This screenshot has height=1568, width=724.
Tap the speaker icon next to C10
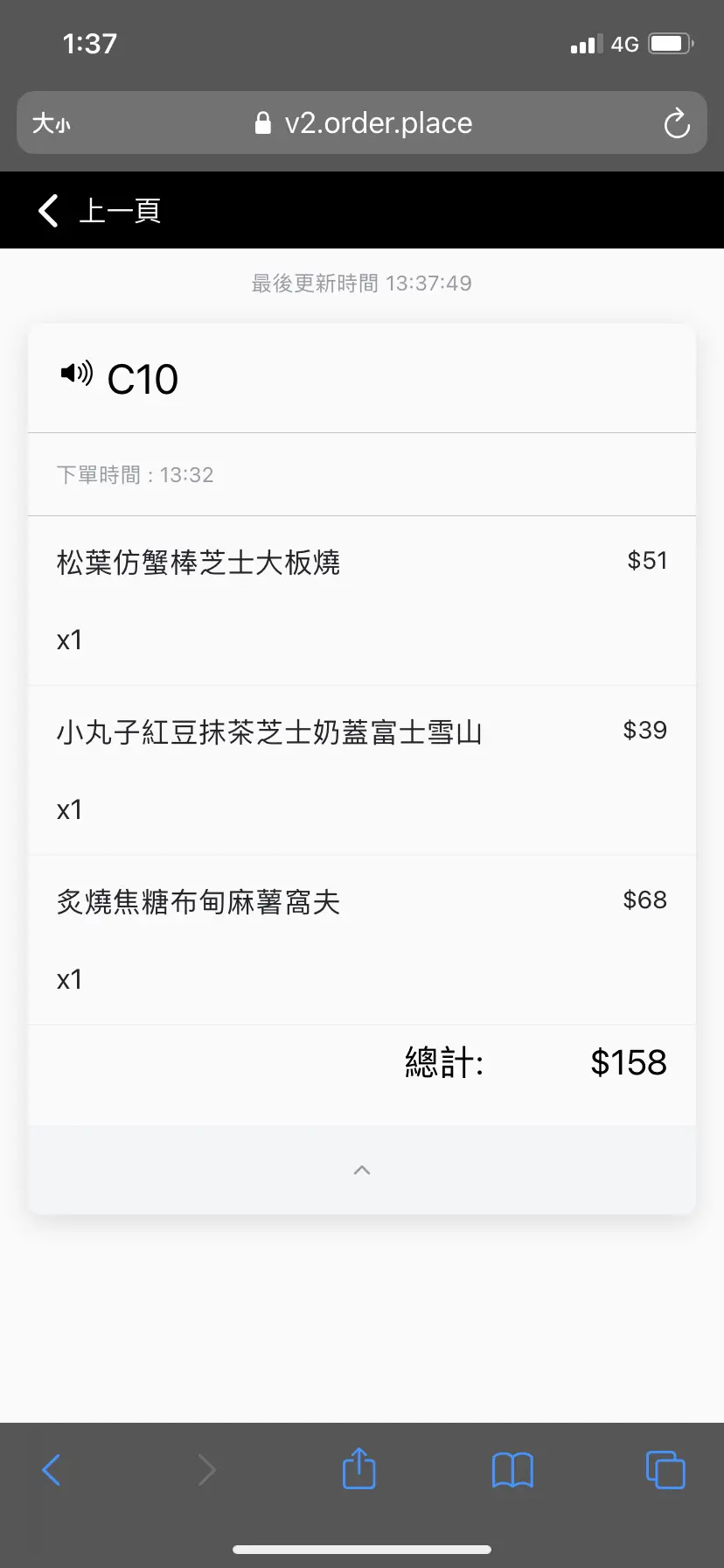click(76, 374)
